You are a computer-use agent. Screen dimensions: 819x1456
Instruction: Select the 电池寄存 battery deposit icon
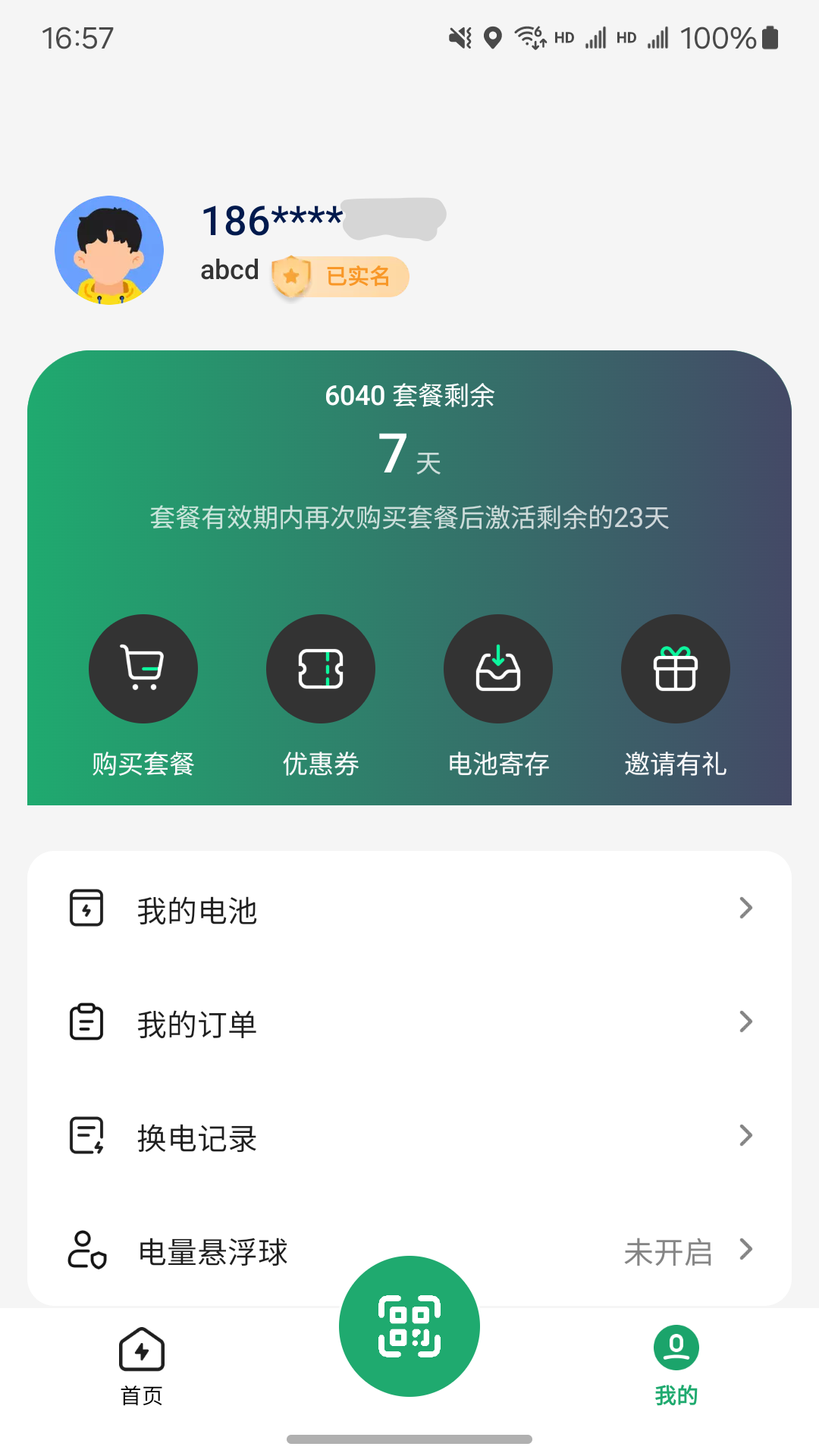[498, 668]
